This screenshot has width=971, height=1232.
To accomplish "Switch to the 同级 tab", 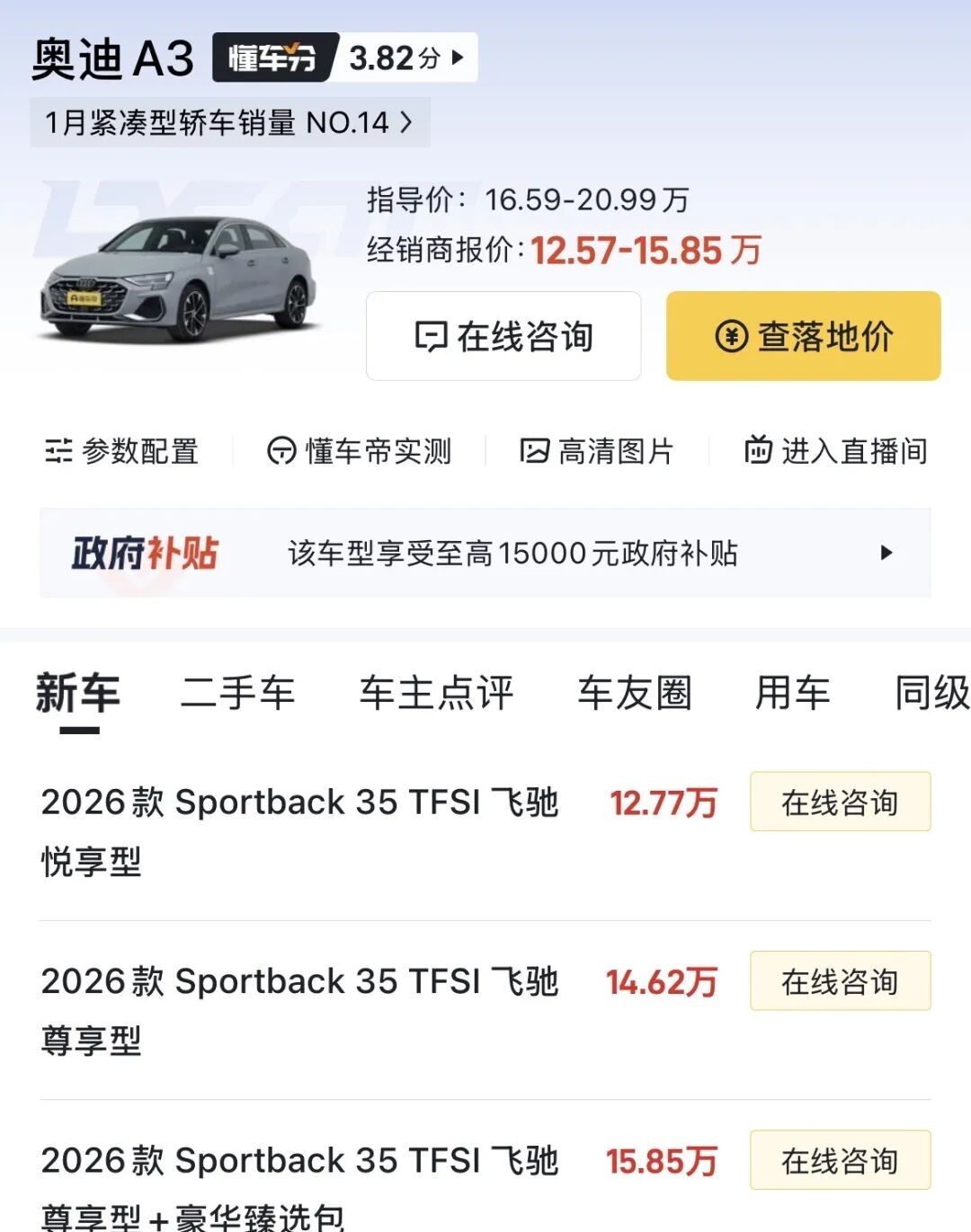I will click(931, 693).
